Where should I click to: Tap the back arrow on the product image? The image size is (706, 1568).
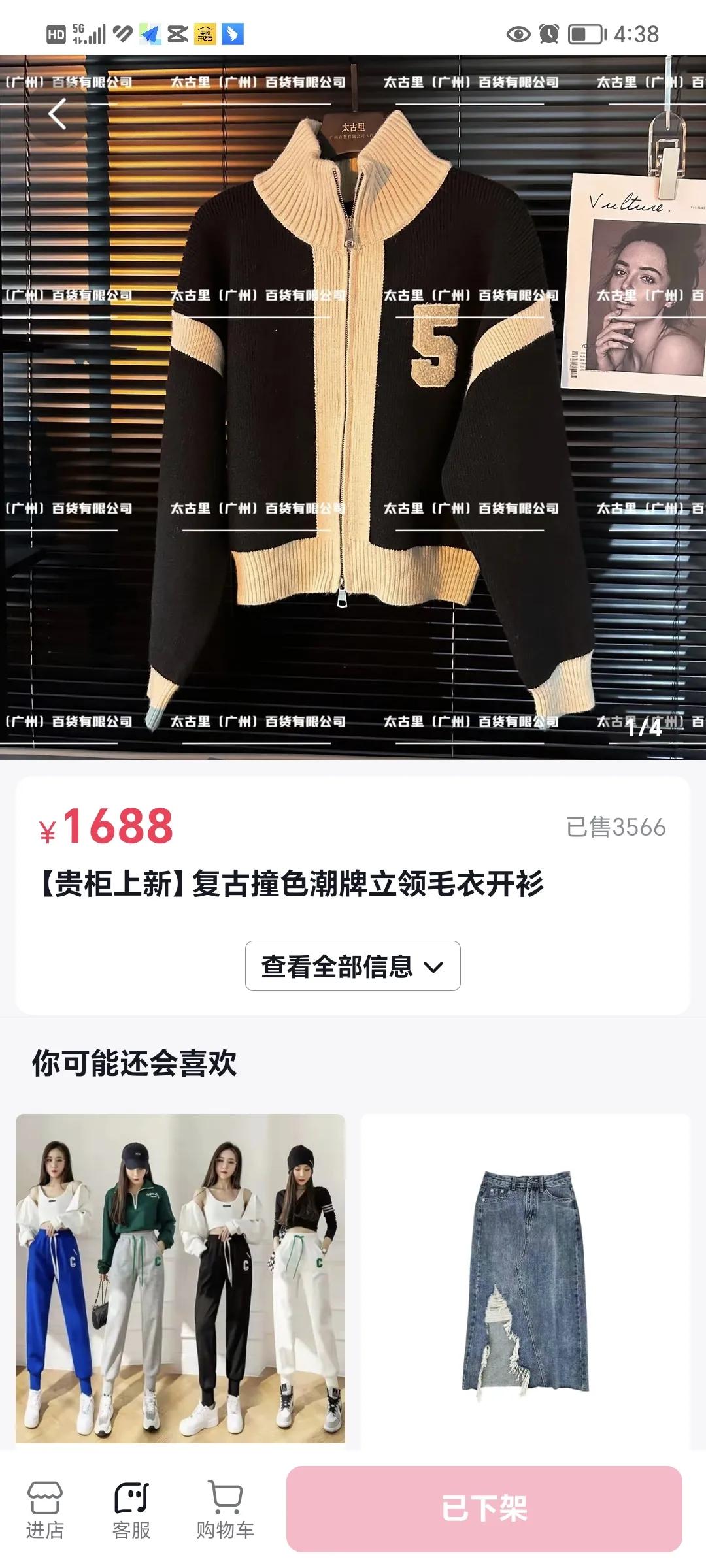tap(58, 113)
